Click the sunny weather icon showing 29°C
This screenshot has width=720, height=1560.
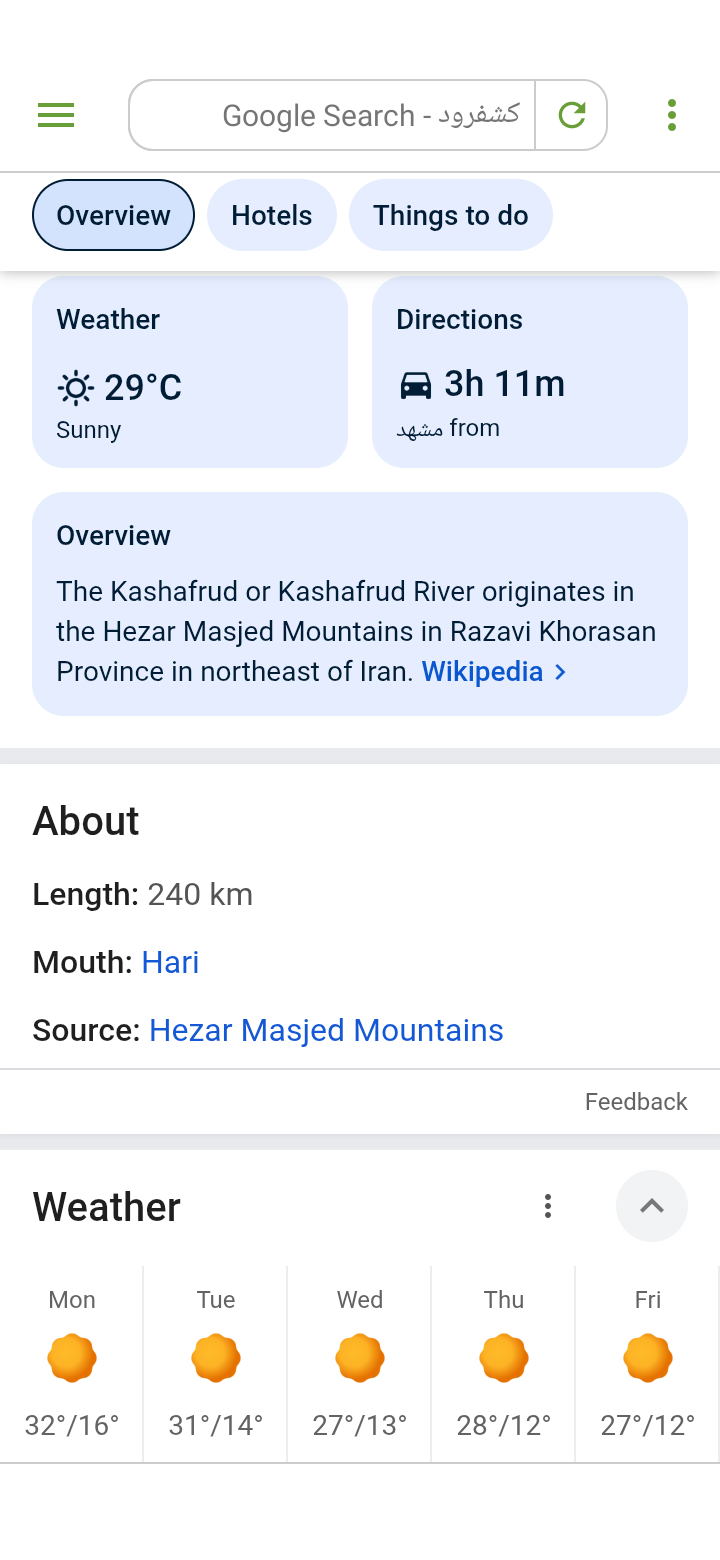[75, 387]
